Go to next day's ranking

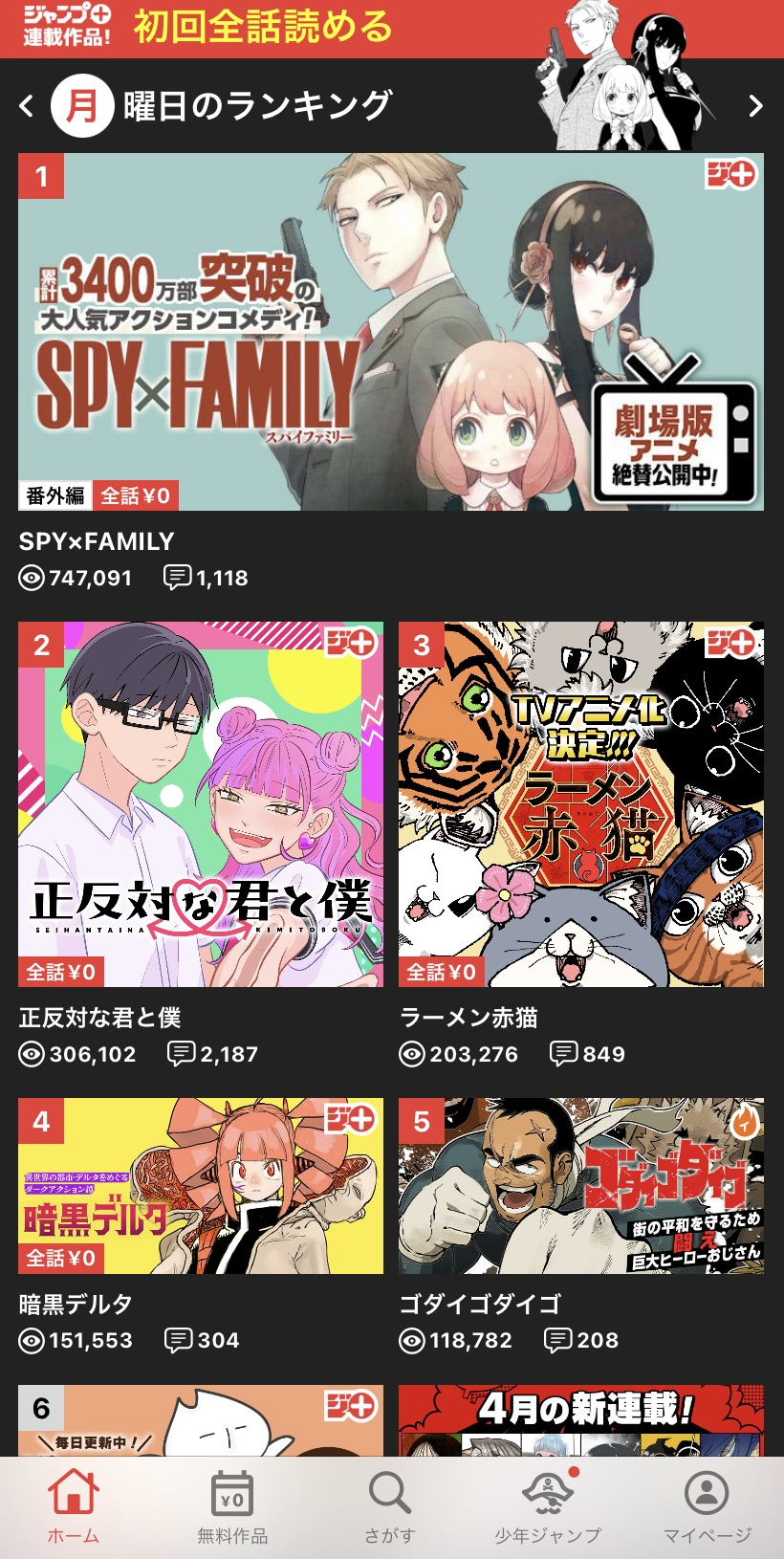click(x=755, y=106)
